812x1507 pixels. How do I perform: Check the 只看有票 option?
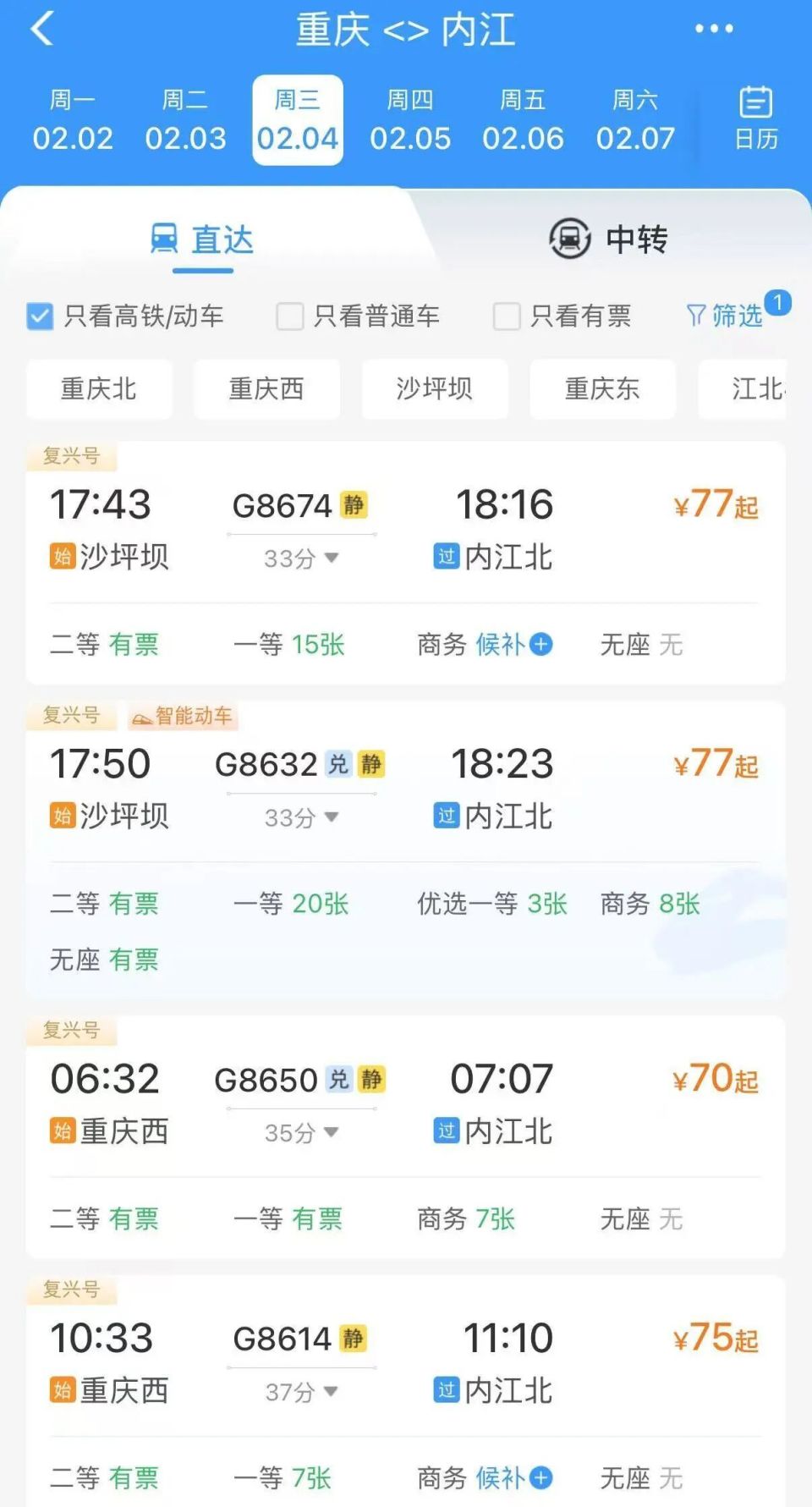click(507, 316)
